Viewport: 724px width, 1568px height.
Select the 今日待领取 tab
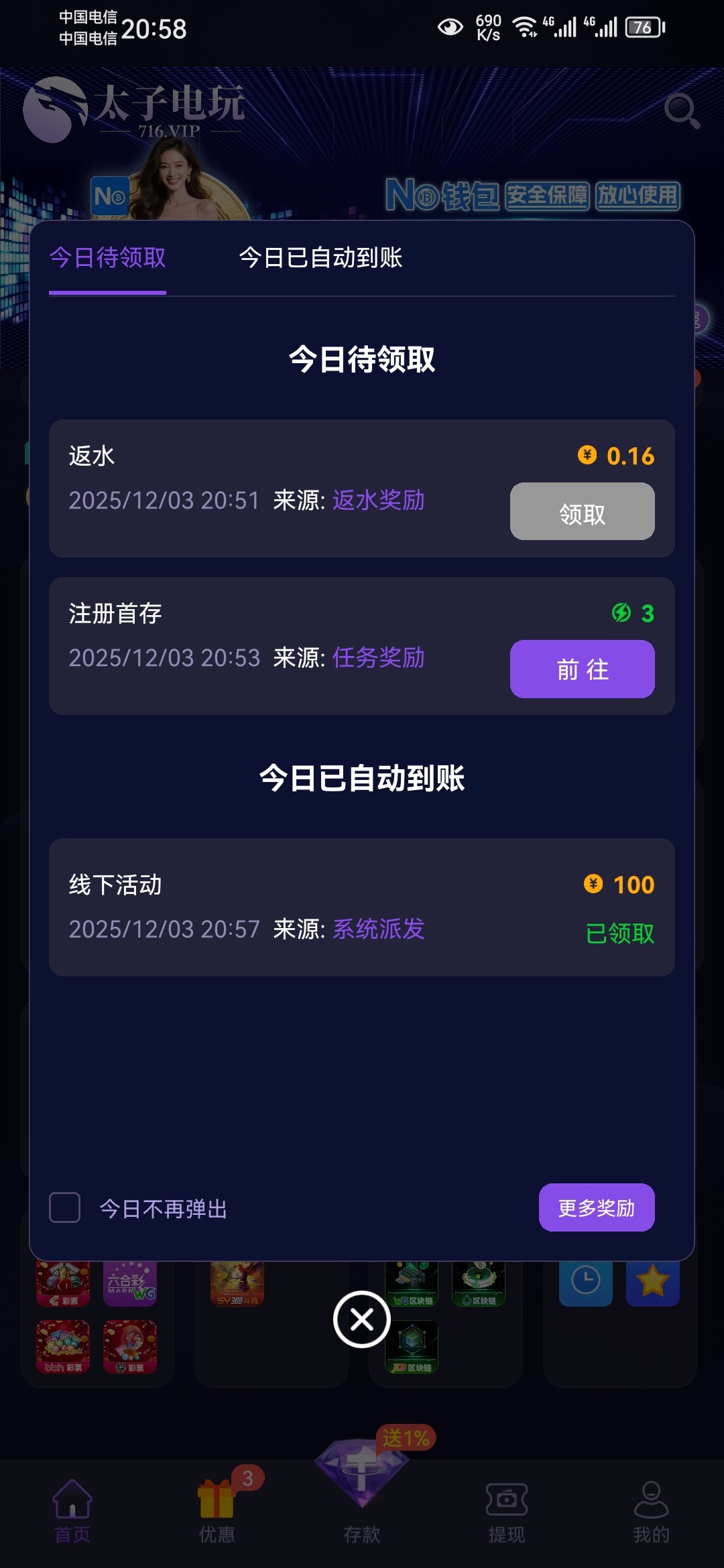[x=107, y=258]
